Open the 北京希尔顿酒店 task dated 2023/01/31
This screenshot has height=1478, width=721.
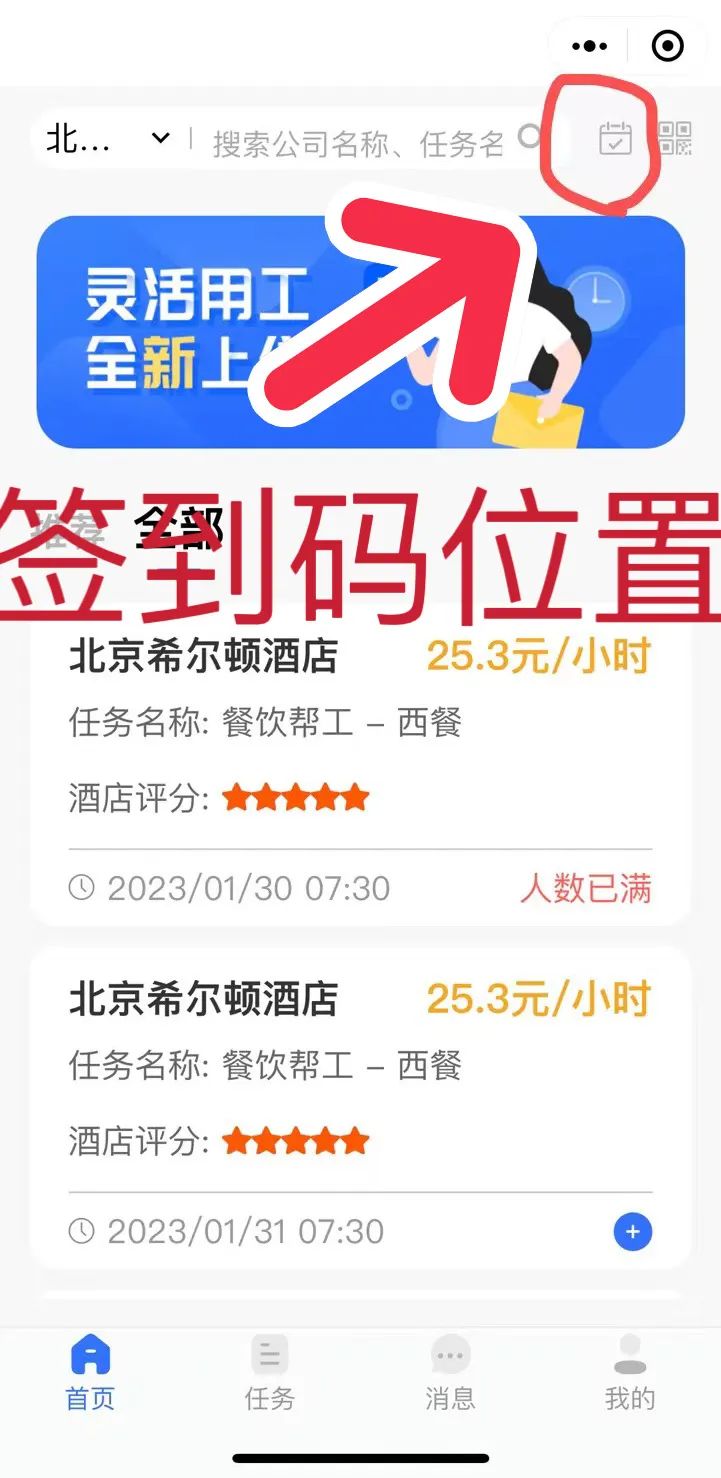pos(360,1108)
